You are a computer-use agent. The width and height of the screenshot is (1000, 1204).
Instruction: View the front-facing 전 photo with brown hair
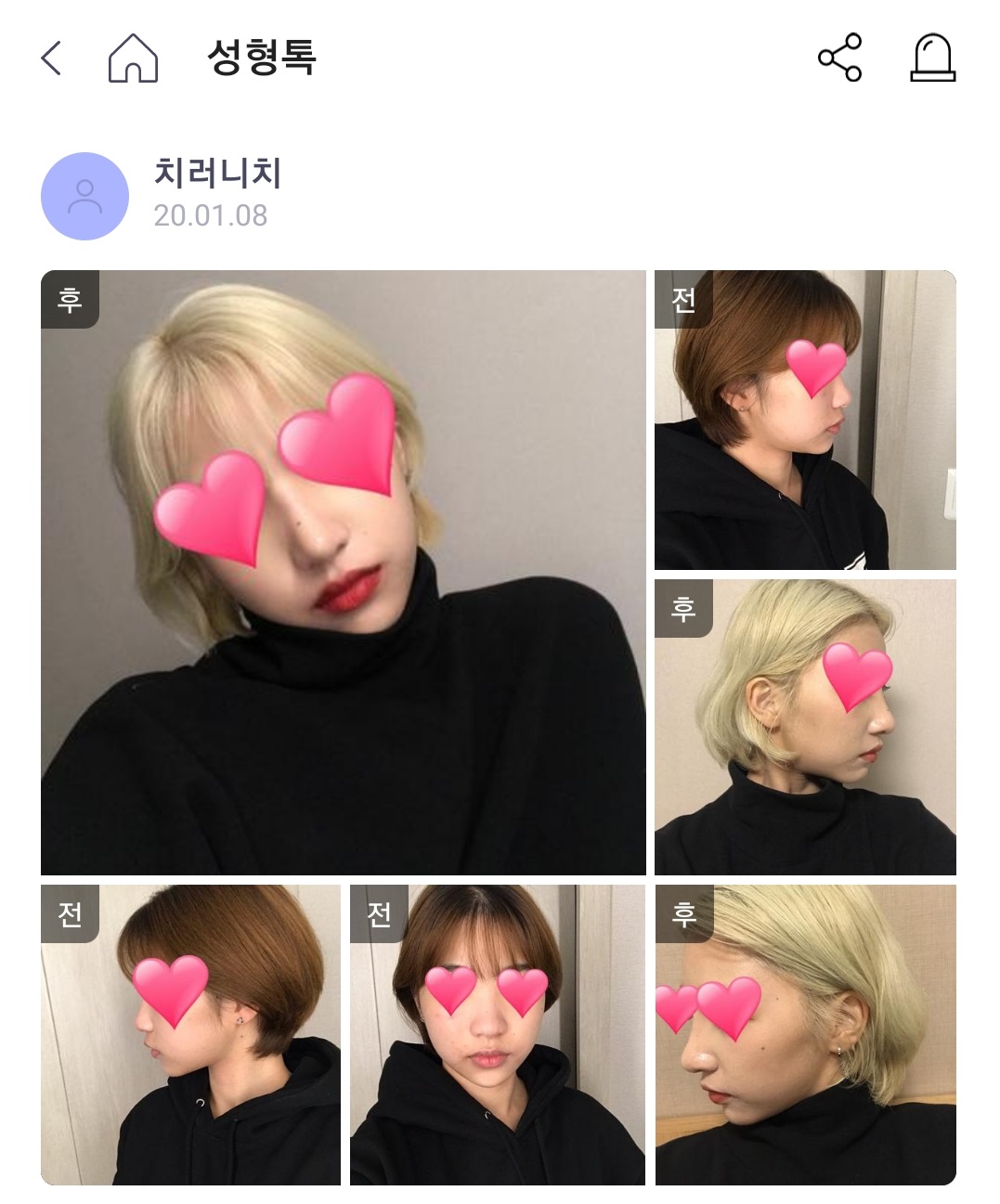(497, 1034)
